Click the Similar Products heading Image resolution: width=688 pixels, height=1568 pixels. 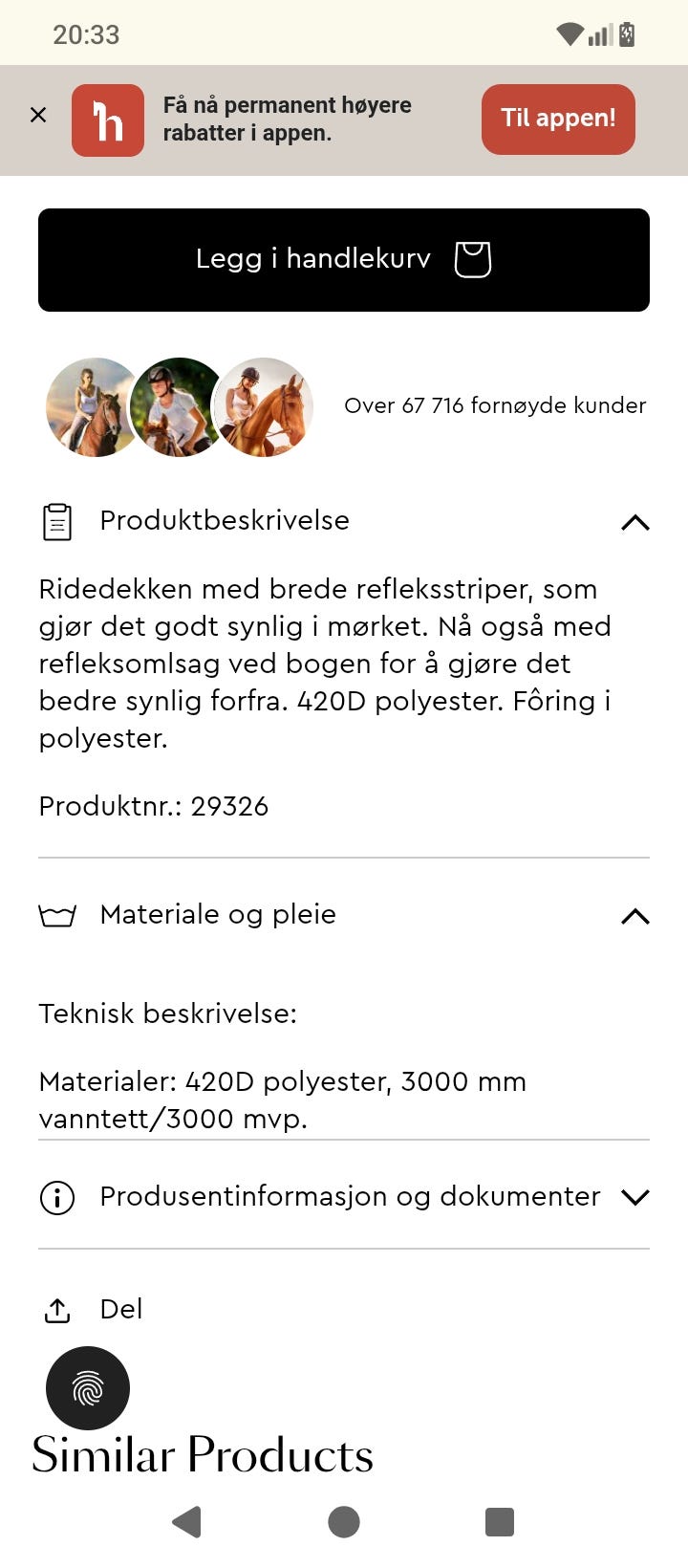pyautogui.click(x=203, y=1455)
